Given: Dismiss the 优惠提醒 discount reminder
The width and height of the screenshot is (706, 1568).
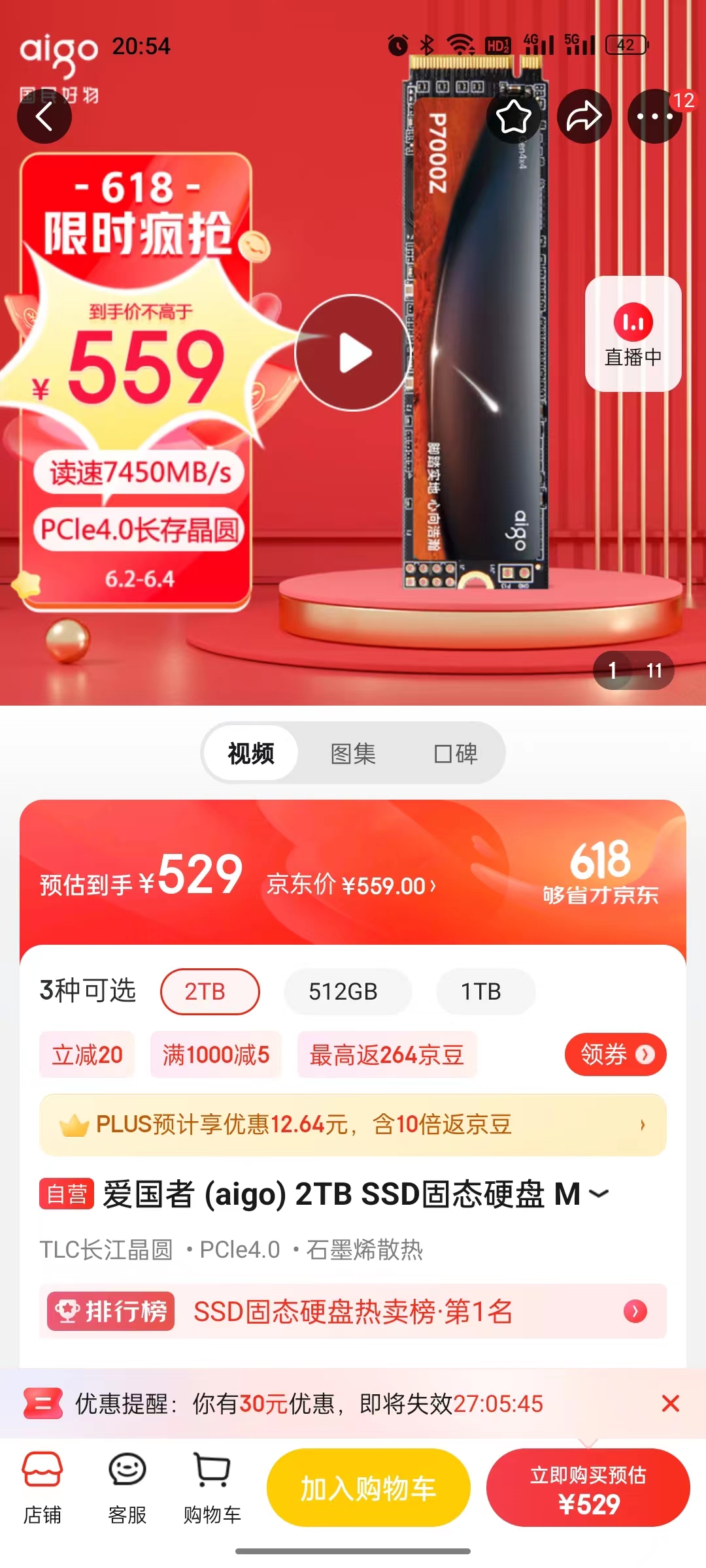Looking at the screenshot, I should click(x=670, y=1403).
